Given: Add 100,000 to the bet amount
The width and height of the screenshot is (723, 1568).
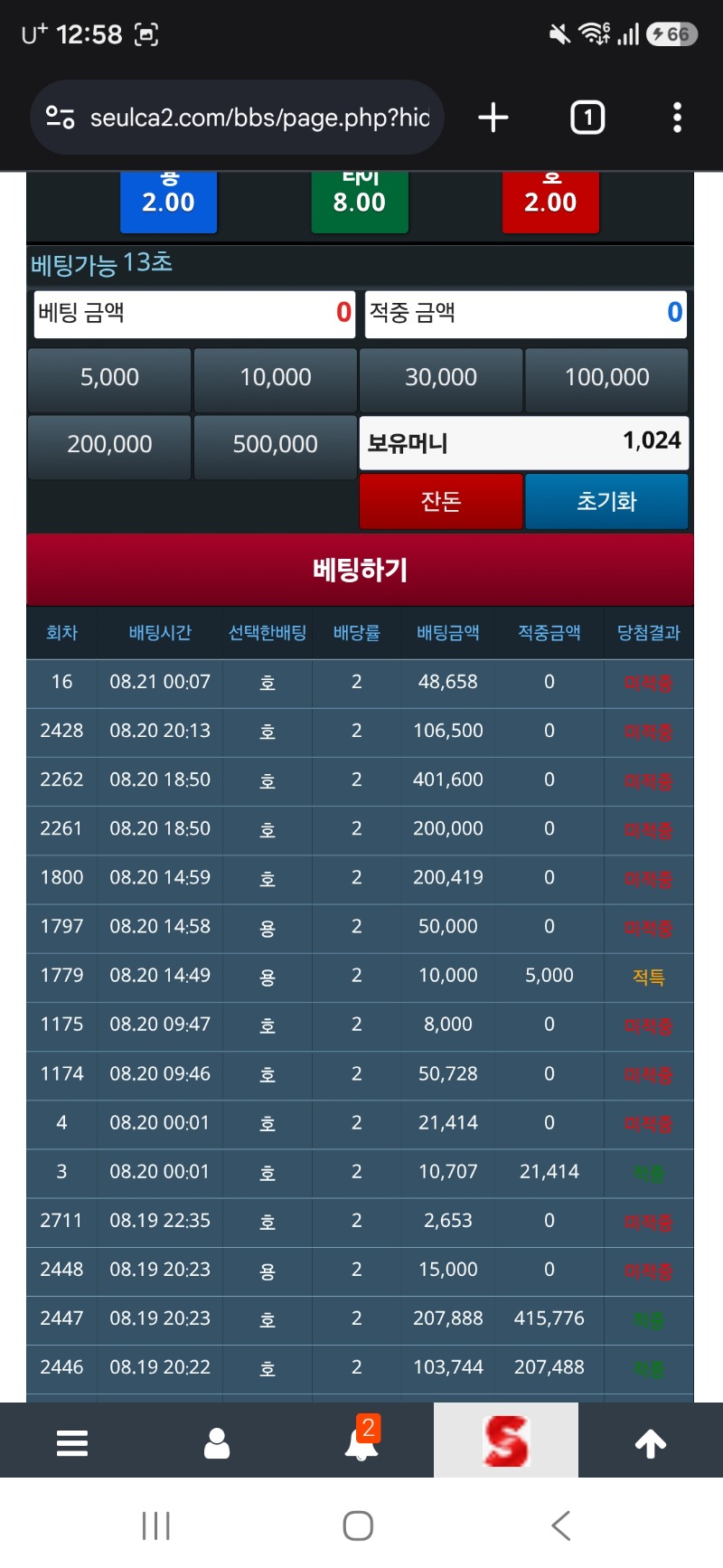Looking at the screenshot, I should 606,378.
